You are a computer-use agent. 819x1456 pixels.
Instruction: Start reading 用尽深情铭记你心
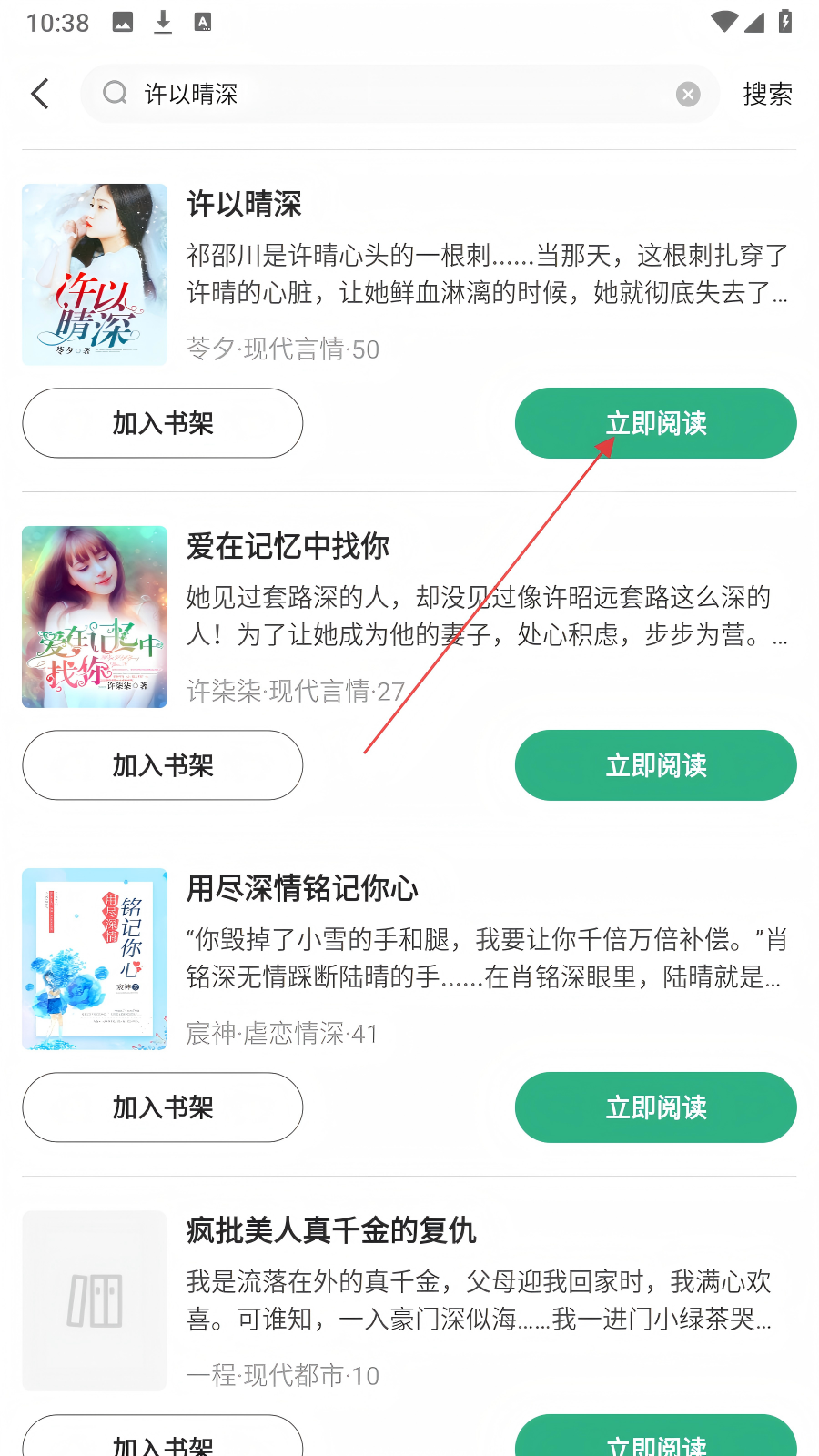click(655, 1107)
